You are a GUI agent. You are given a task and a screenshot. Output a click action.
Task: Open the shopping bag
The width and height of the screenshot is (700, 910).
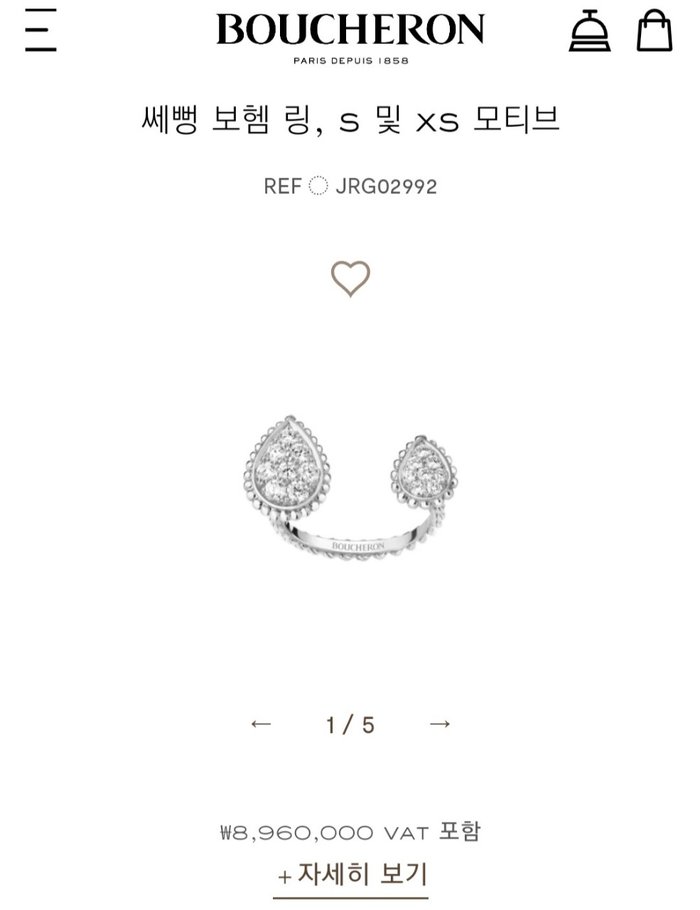(654, 31)
